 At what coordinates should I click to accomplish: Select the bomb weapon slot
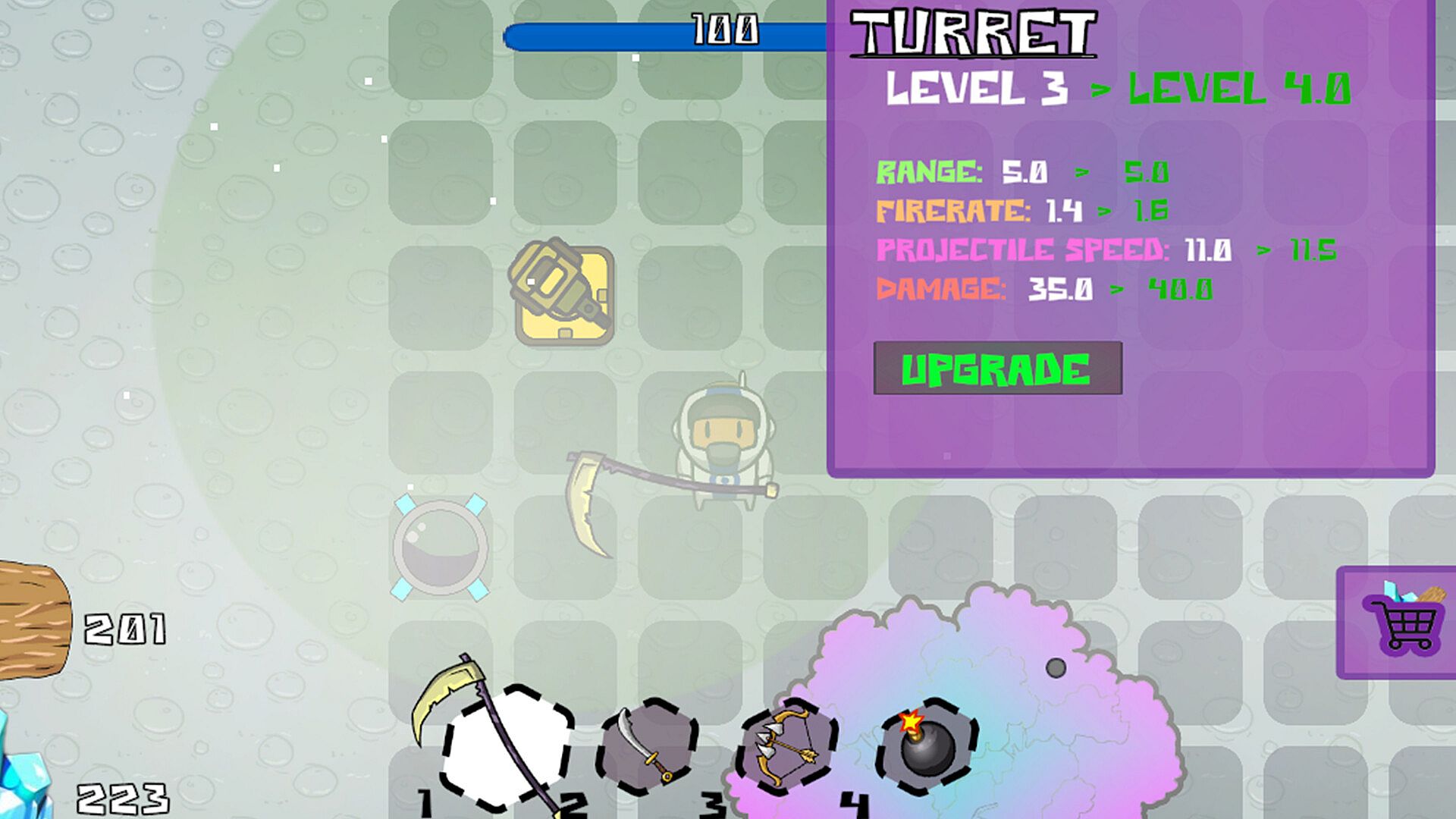pos(927,747)
